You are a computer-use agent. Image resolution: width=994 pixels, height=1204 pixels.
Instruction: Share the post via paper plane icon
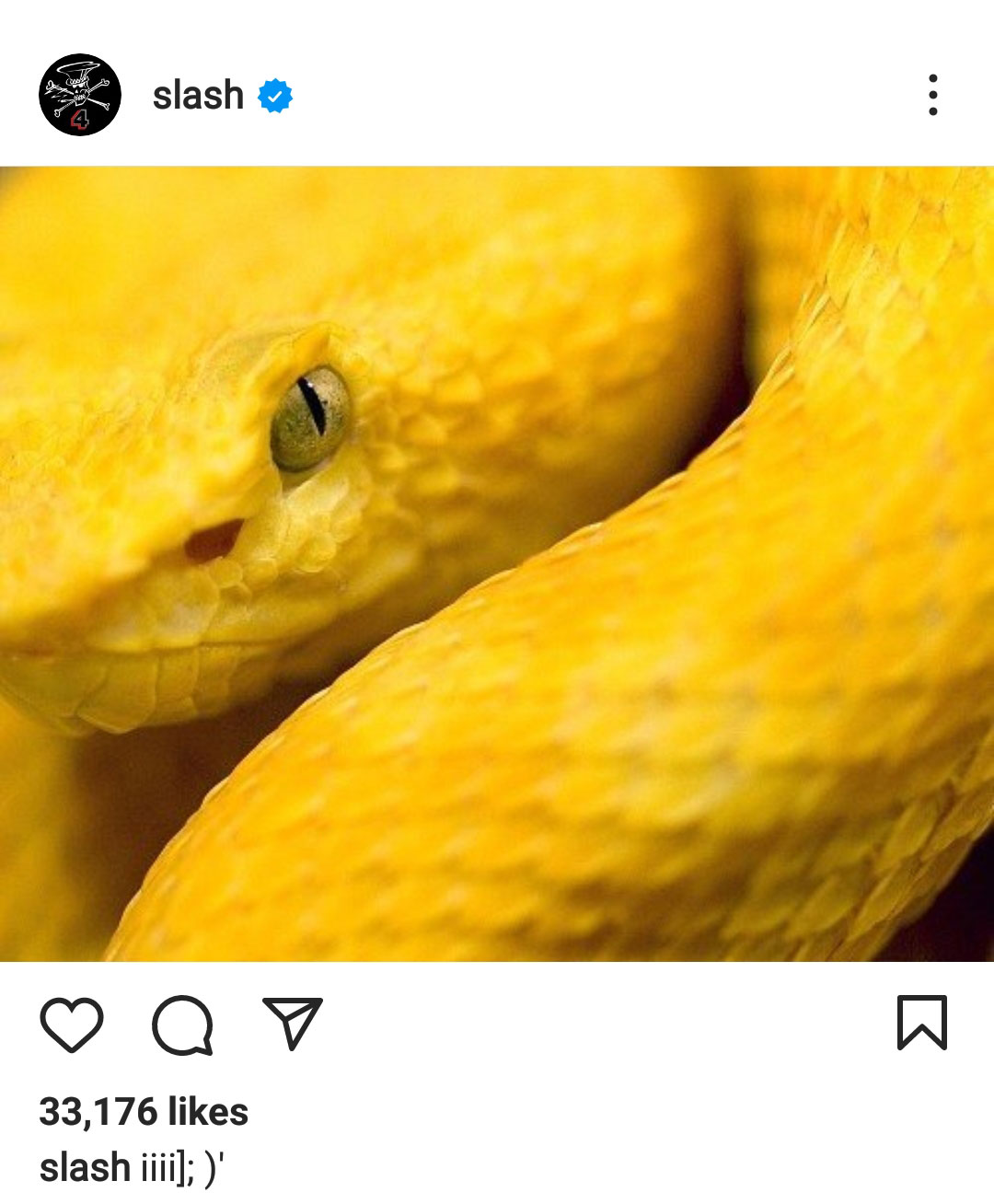(293, 1023)
